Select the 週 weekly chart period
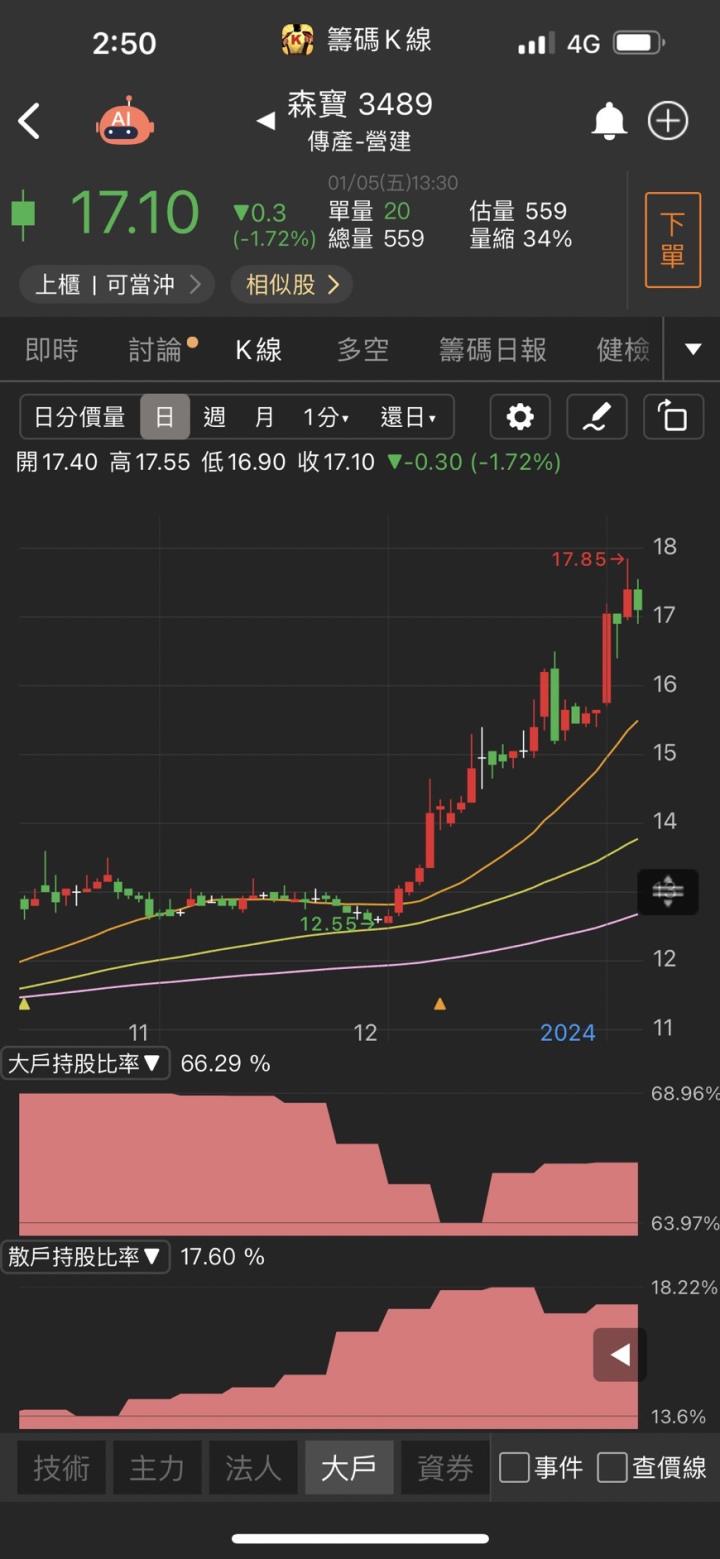This screenshot has height=1559, width=720. (x=214, y=417)
